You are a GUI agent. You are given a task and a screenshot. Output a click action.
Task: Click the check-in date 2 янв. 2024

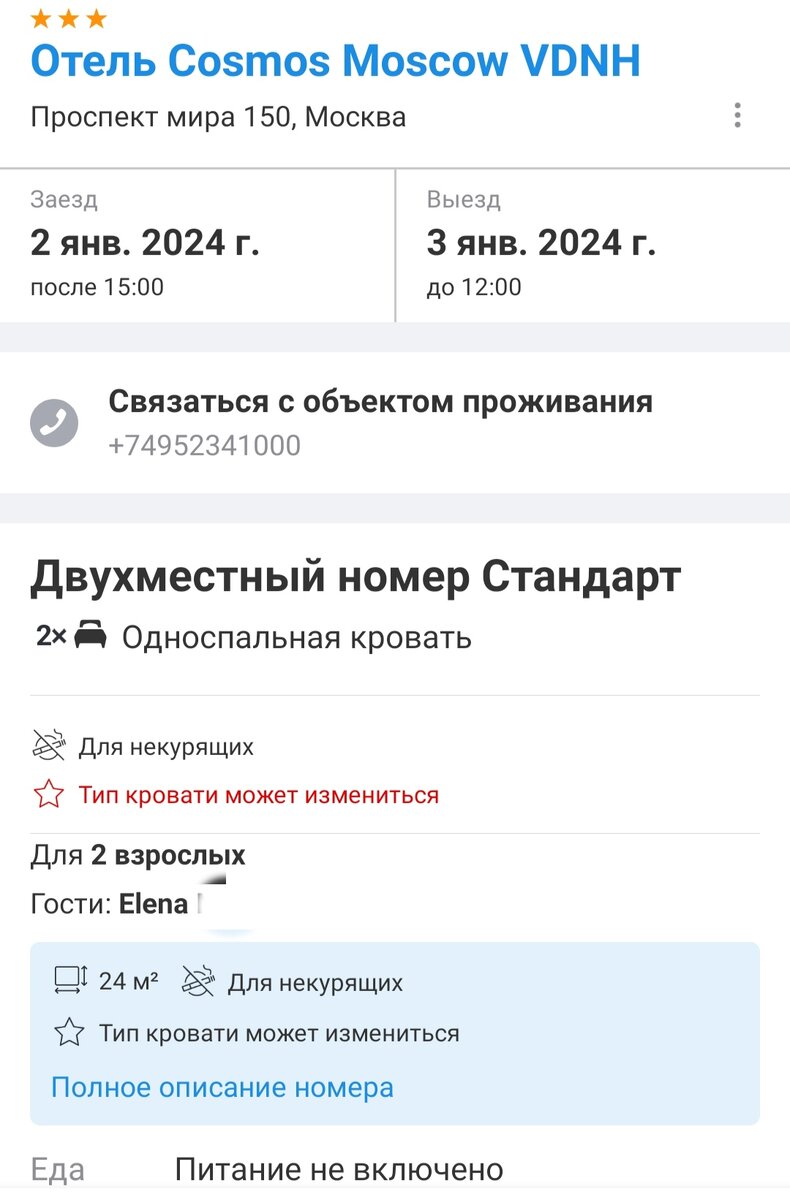(x=147, y=242)
